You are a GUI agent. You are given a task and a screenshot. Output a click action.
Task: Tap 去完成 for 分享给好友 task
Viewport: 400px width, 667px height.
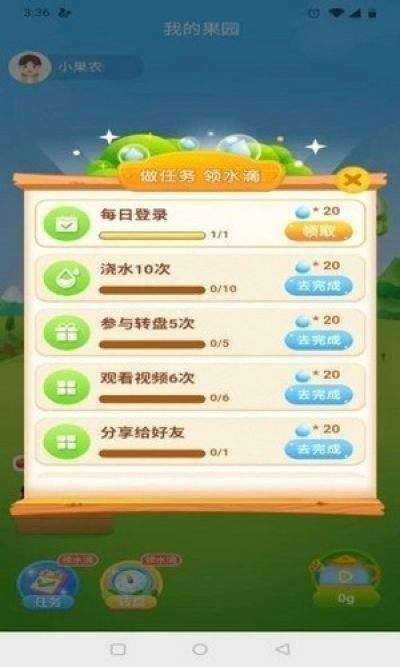point(318,449)
